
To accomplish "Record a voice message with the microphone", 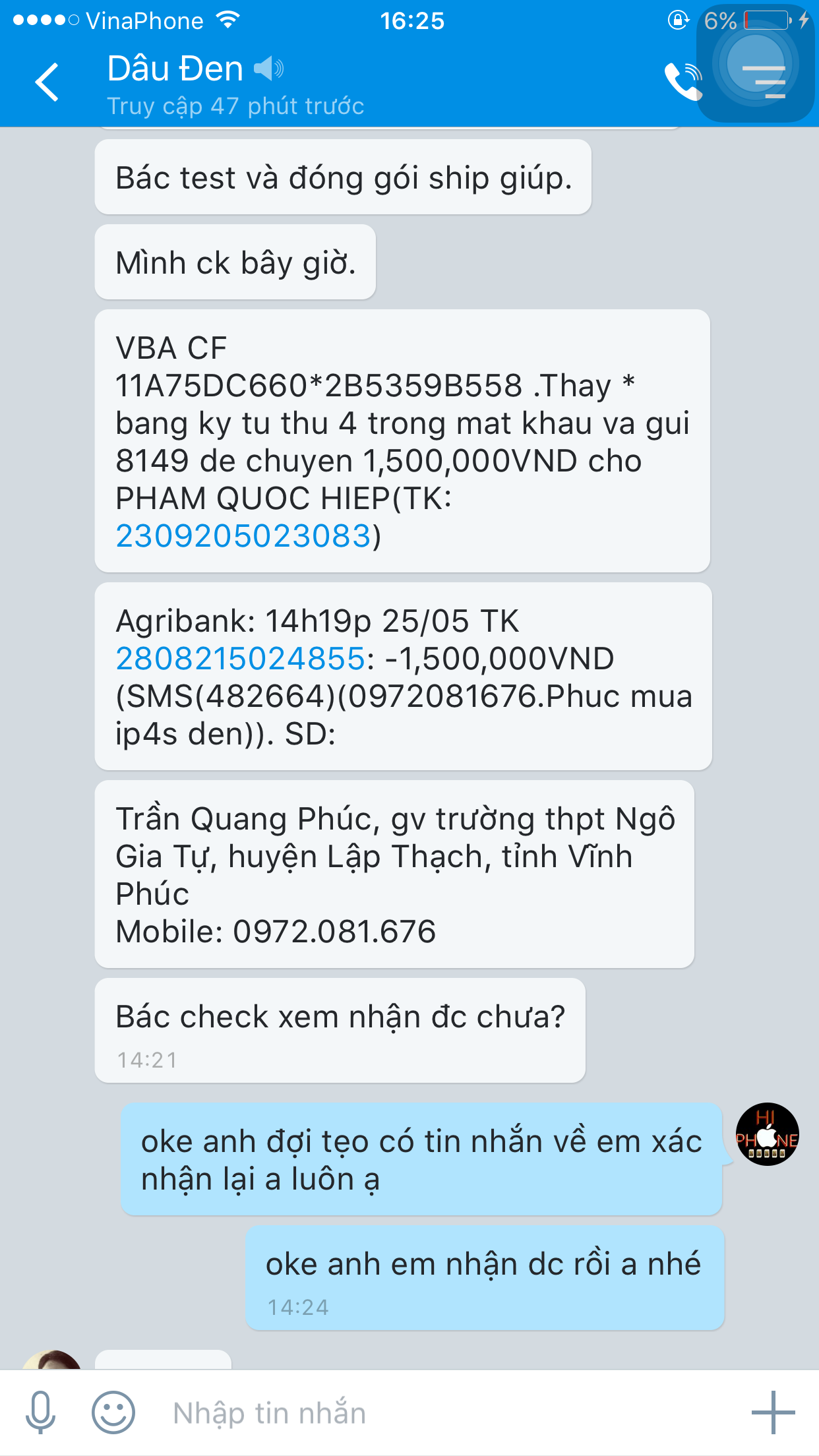I will [40, 1412].
